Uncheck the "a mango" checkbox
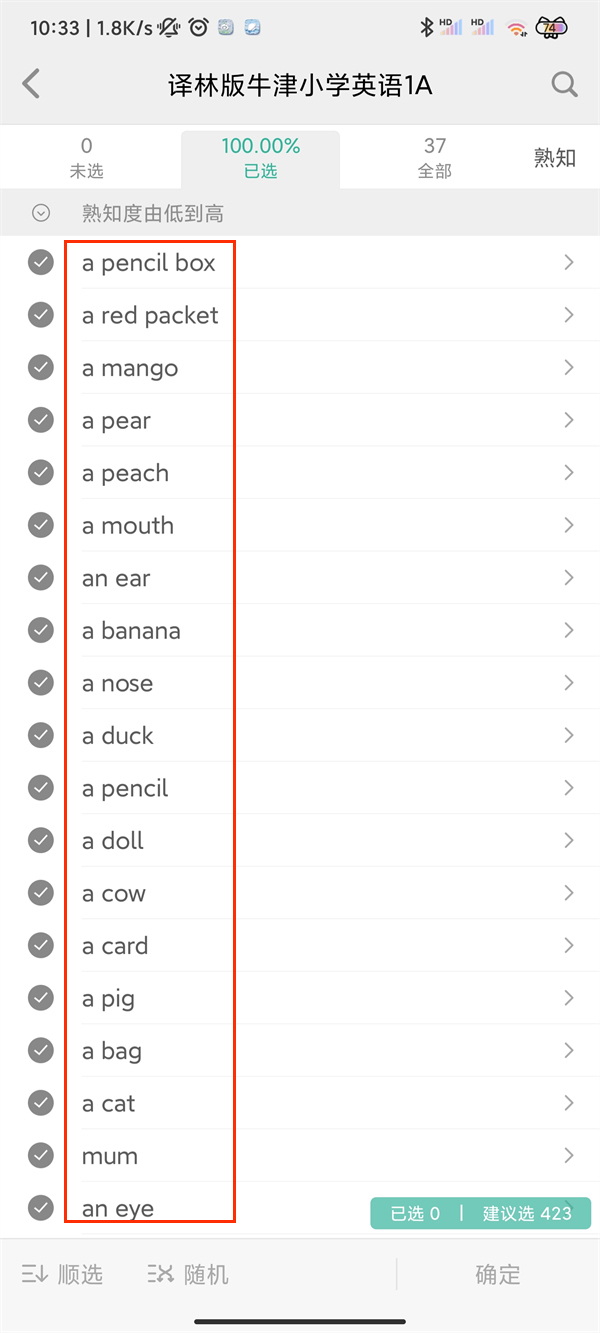This screenshot has height=1333, width=600. click(x=41, y=368)
